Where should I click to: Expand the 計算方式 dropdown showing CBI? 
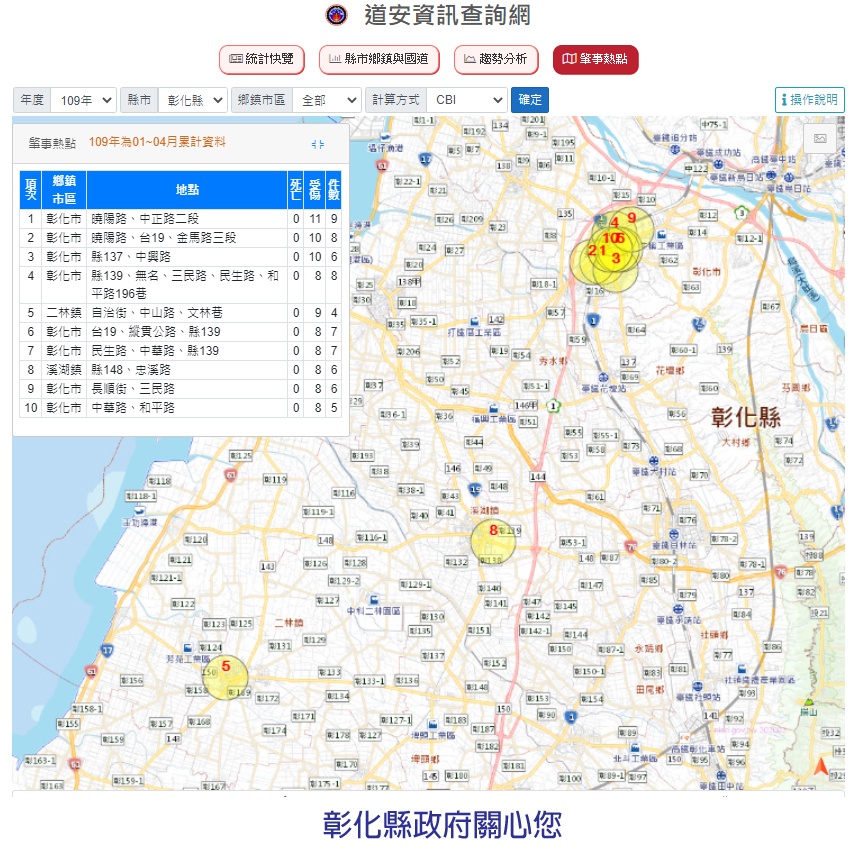[x=466, y=100]
